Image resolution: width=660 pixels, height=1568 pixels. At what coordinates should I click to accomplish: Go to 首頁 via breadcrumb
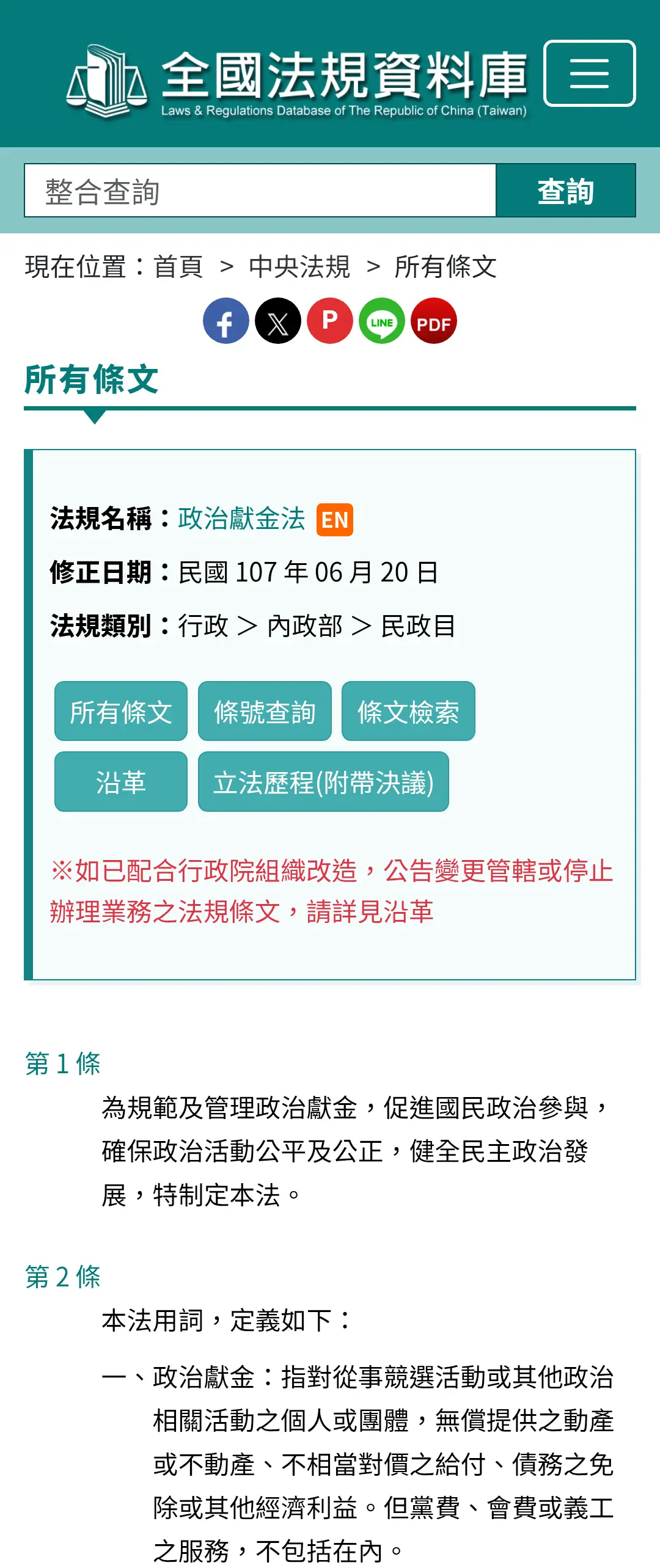(178, 267)
